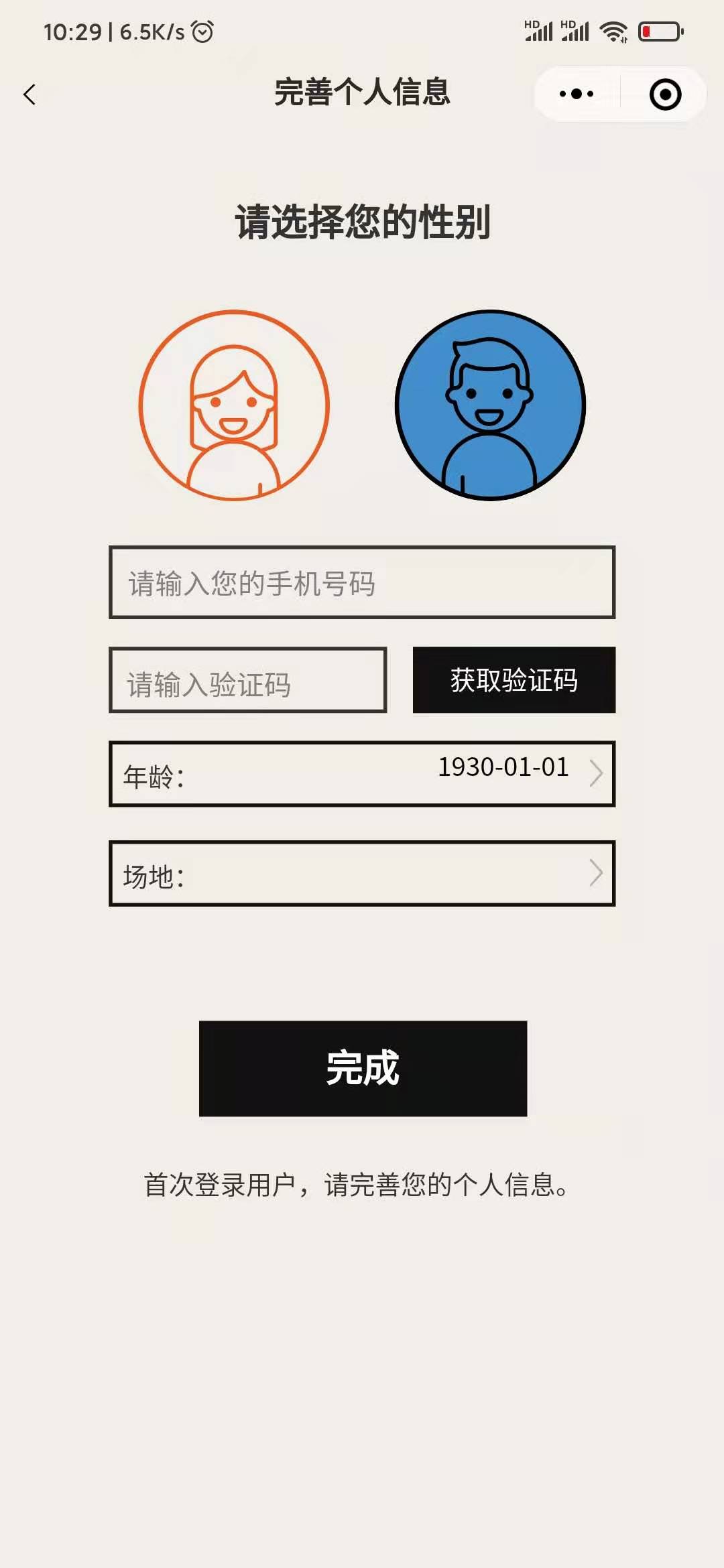724x1568 pixels.
Task: Click the phone number input field
Action: (362, 584)
